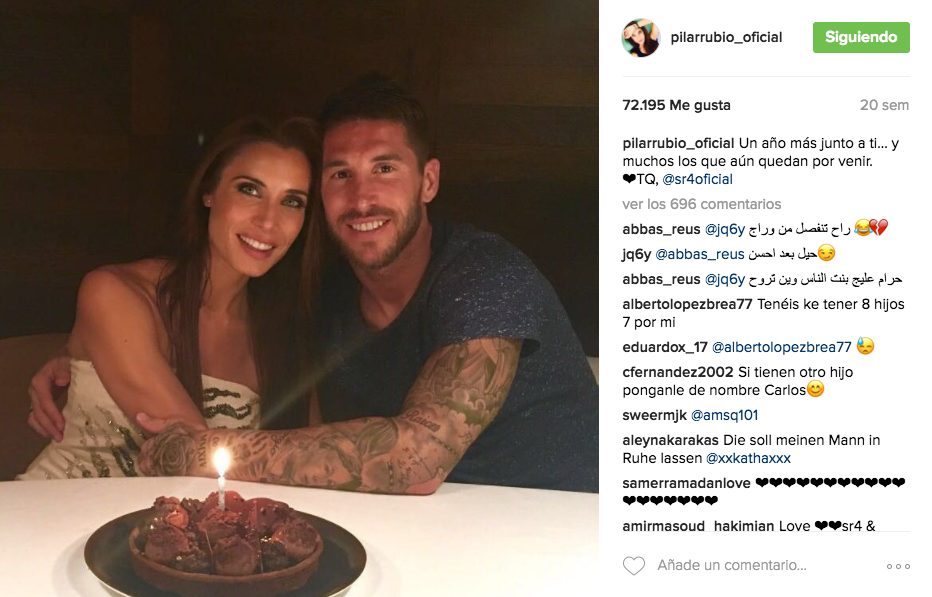Open eduardox_17's profile
Image resolution: width=932 pixels, height=597 pixels.
(664, 347)
